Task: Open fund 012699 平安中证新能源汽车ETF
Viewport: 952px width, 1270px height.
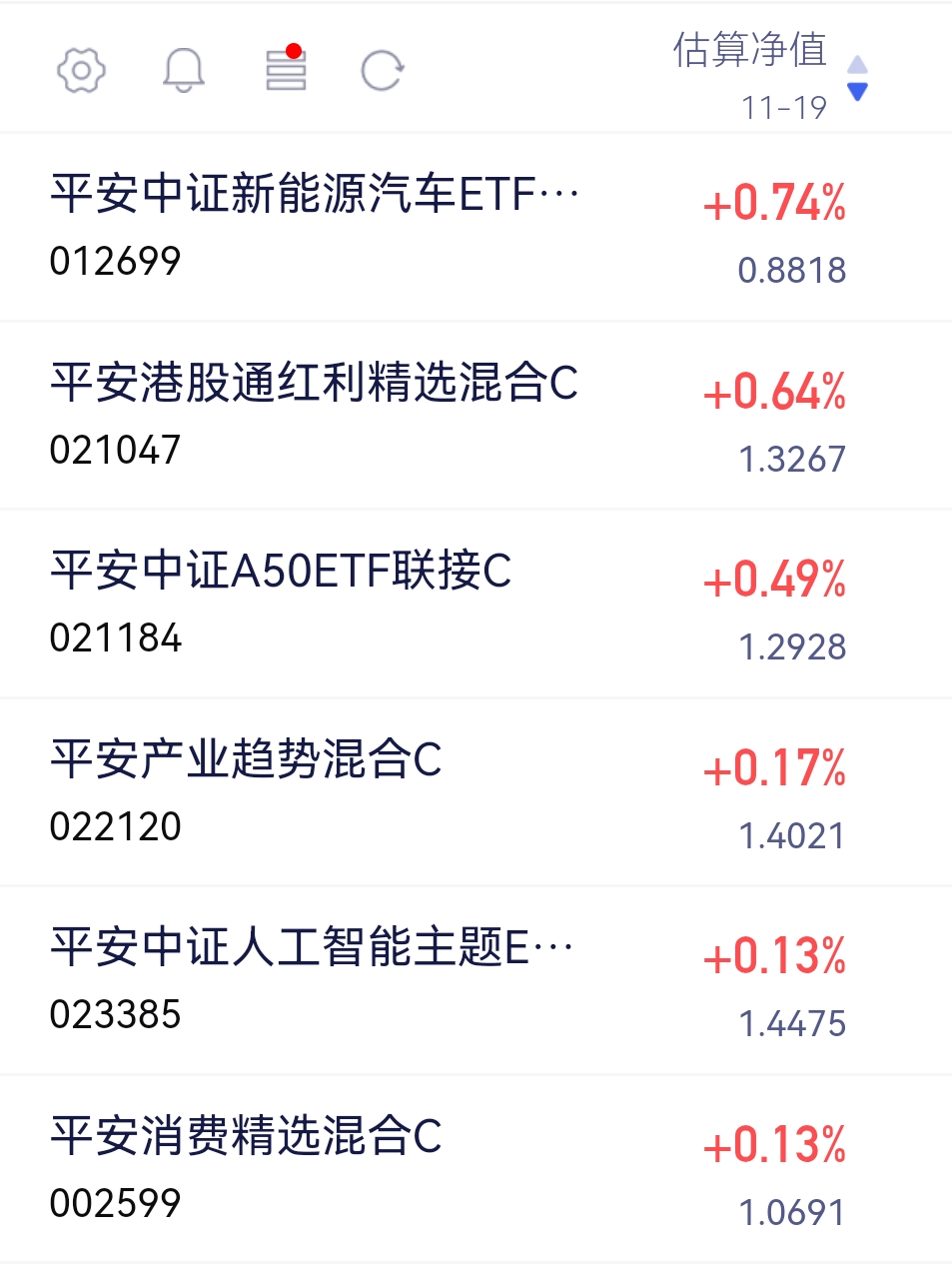Action: [x=476, y=227]
